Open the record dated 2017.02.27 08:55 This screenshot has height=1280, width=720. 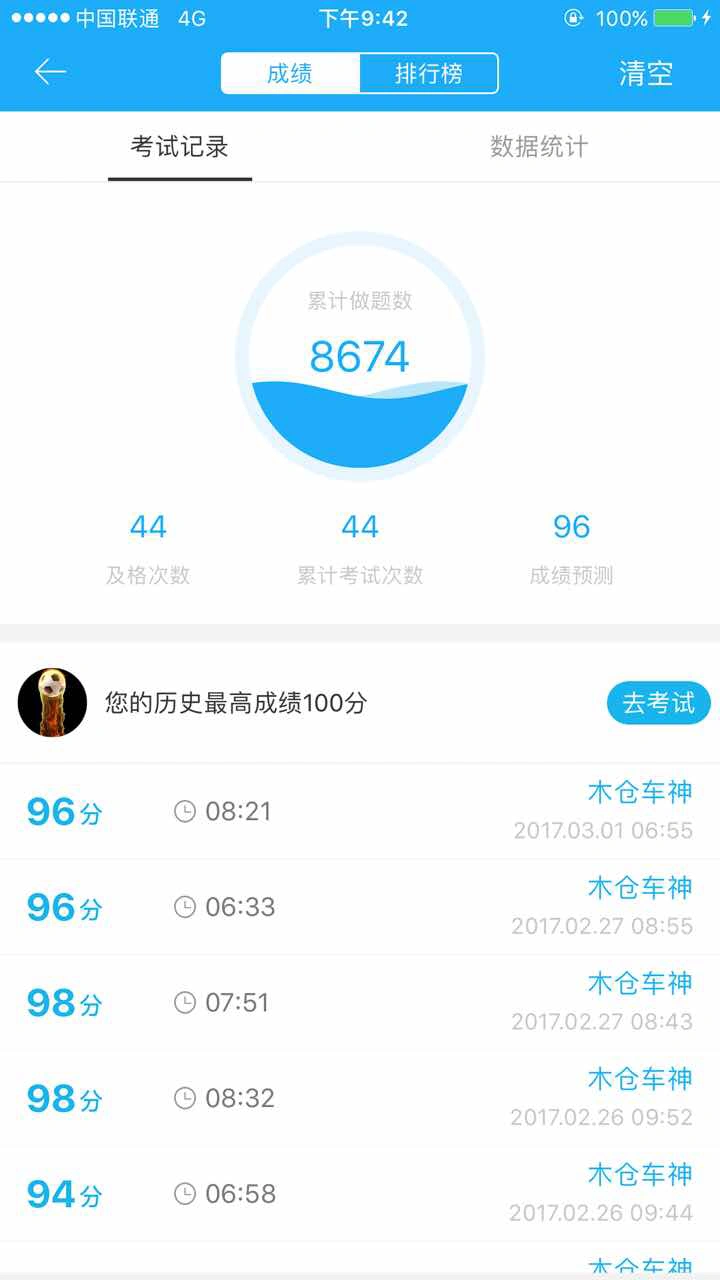360,907
